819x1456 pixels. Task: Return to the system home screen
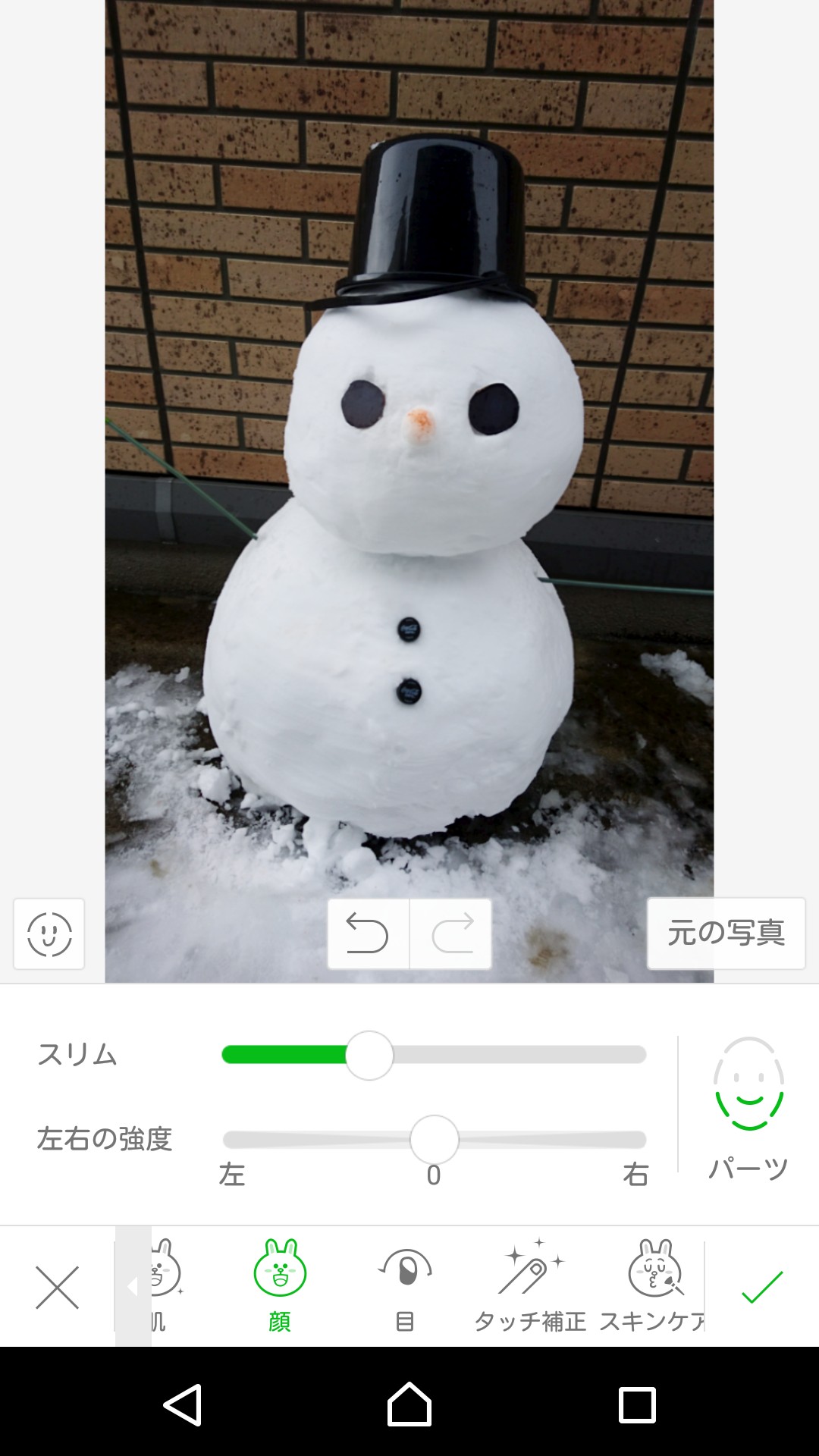[x=409, y=1404]
